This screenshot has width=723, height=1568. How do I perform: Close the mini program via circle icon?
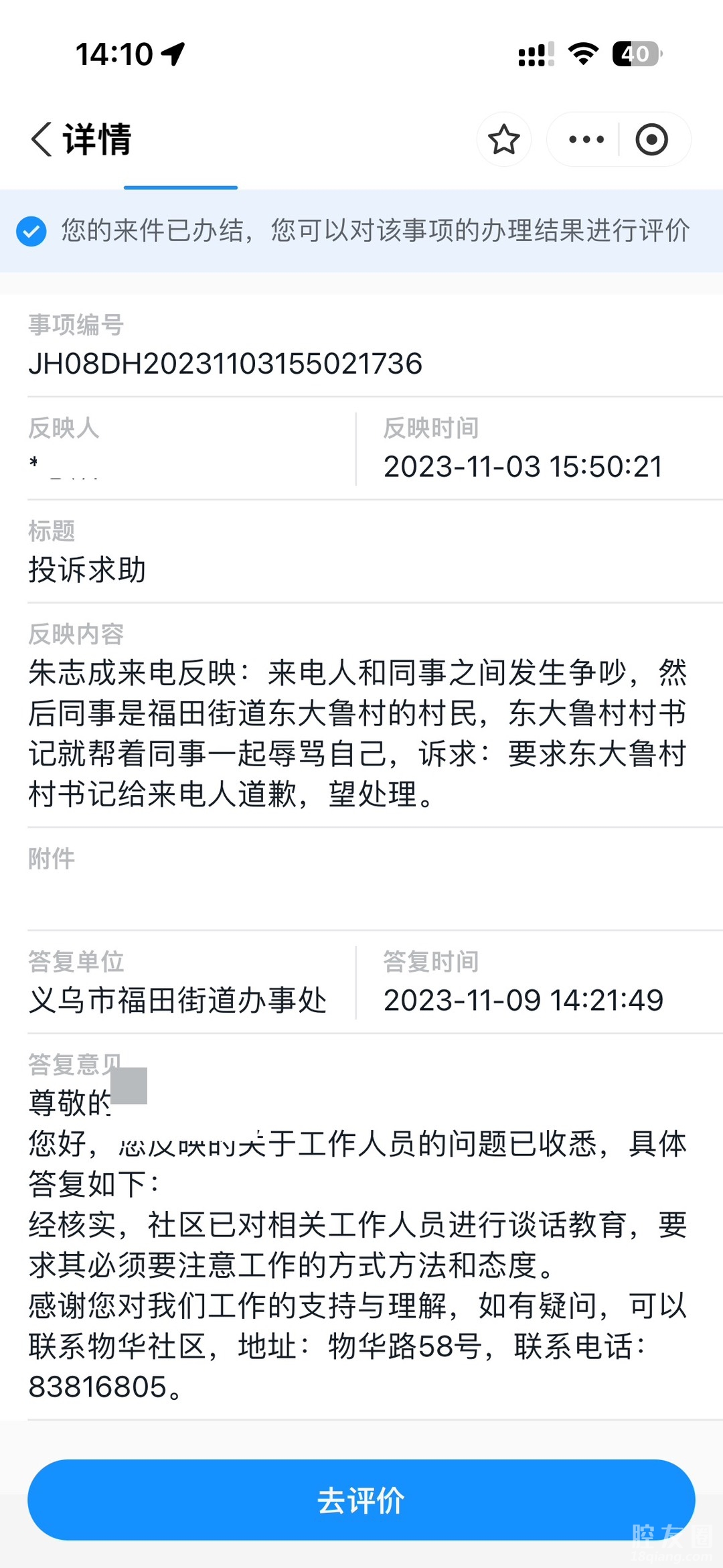point(651,139)
